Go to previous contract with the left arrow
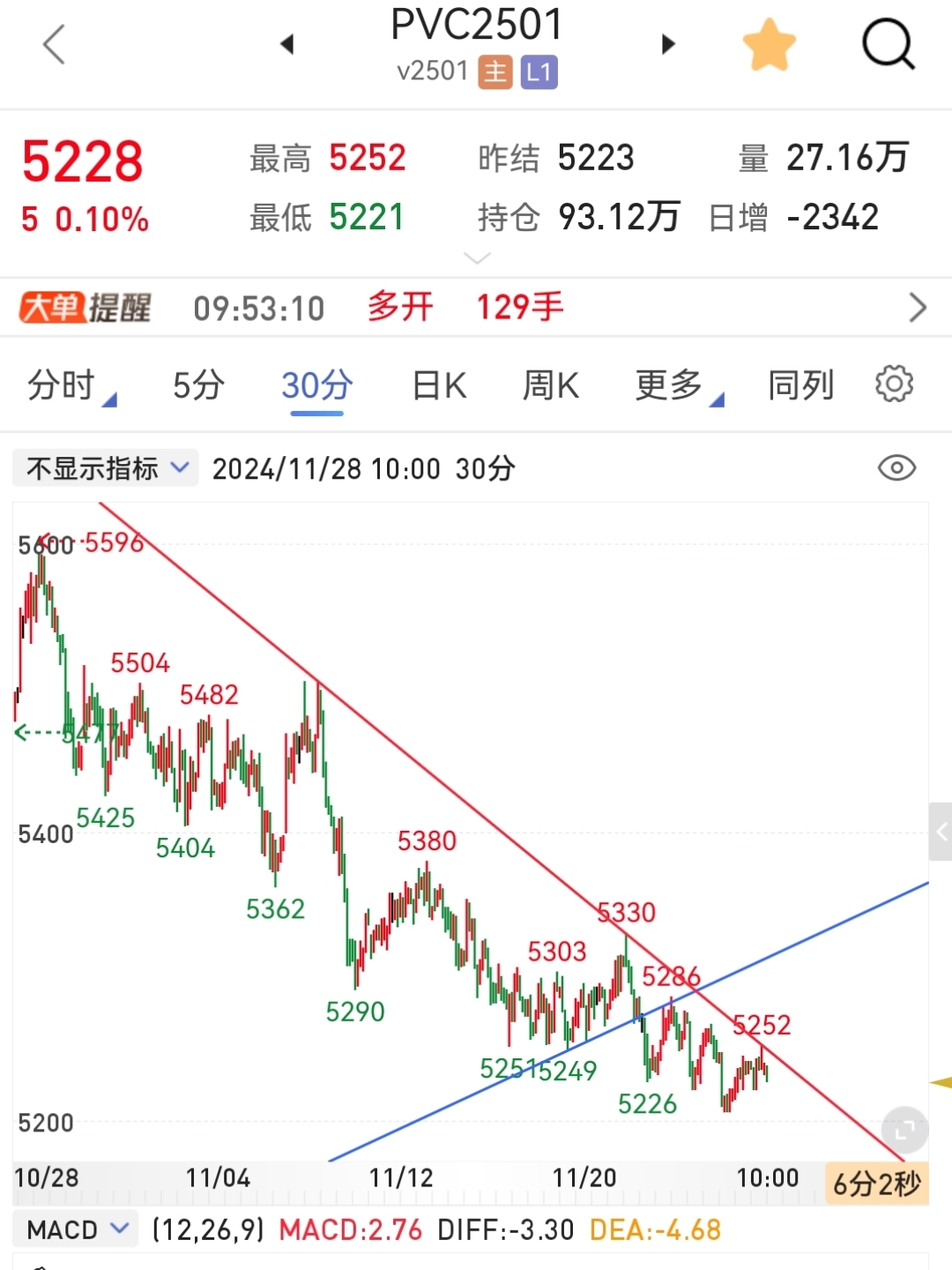The height and width of the screenshot is (1270, 952). 288,44
